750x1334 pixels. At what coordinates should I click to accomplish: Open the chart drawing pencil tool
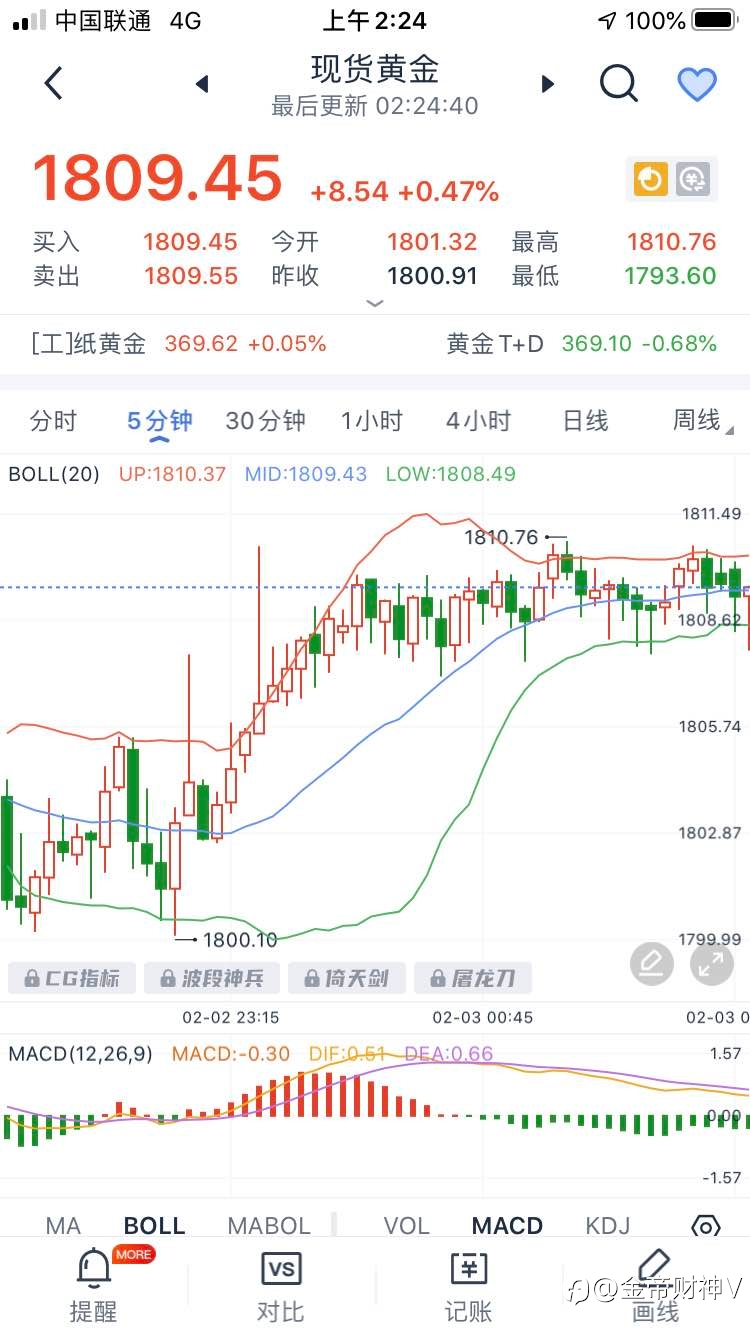point(652,964)
